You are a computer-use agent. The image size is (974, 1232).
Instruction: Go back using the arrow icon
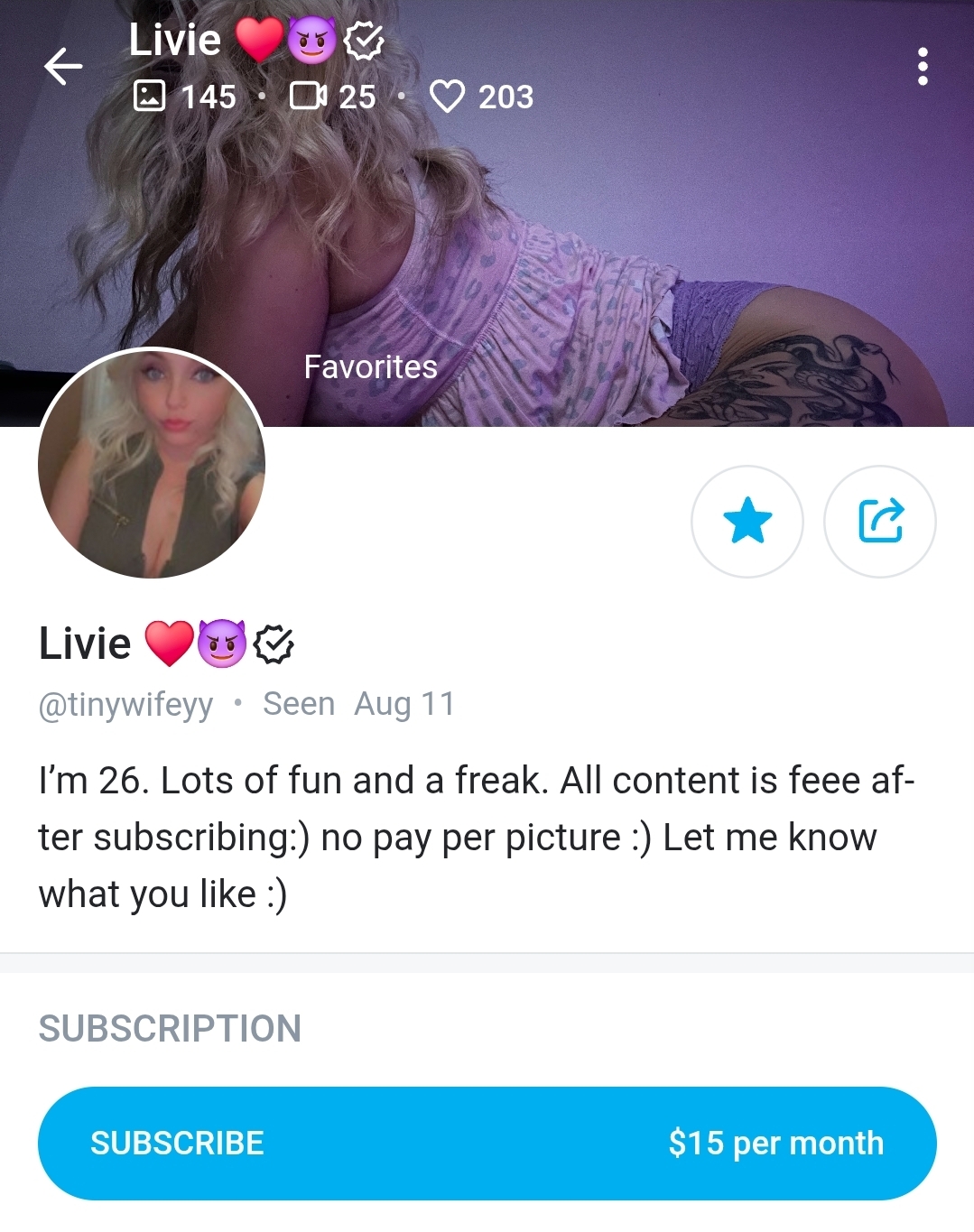click(x=63, y=67)
